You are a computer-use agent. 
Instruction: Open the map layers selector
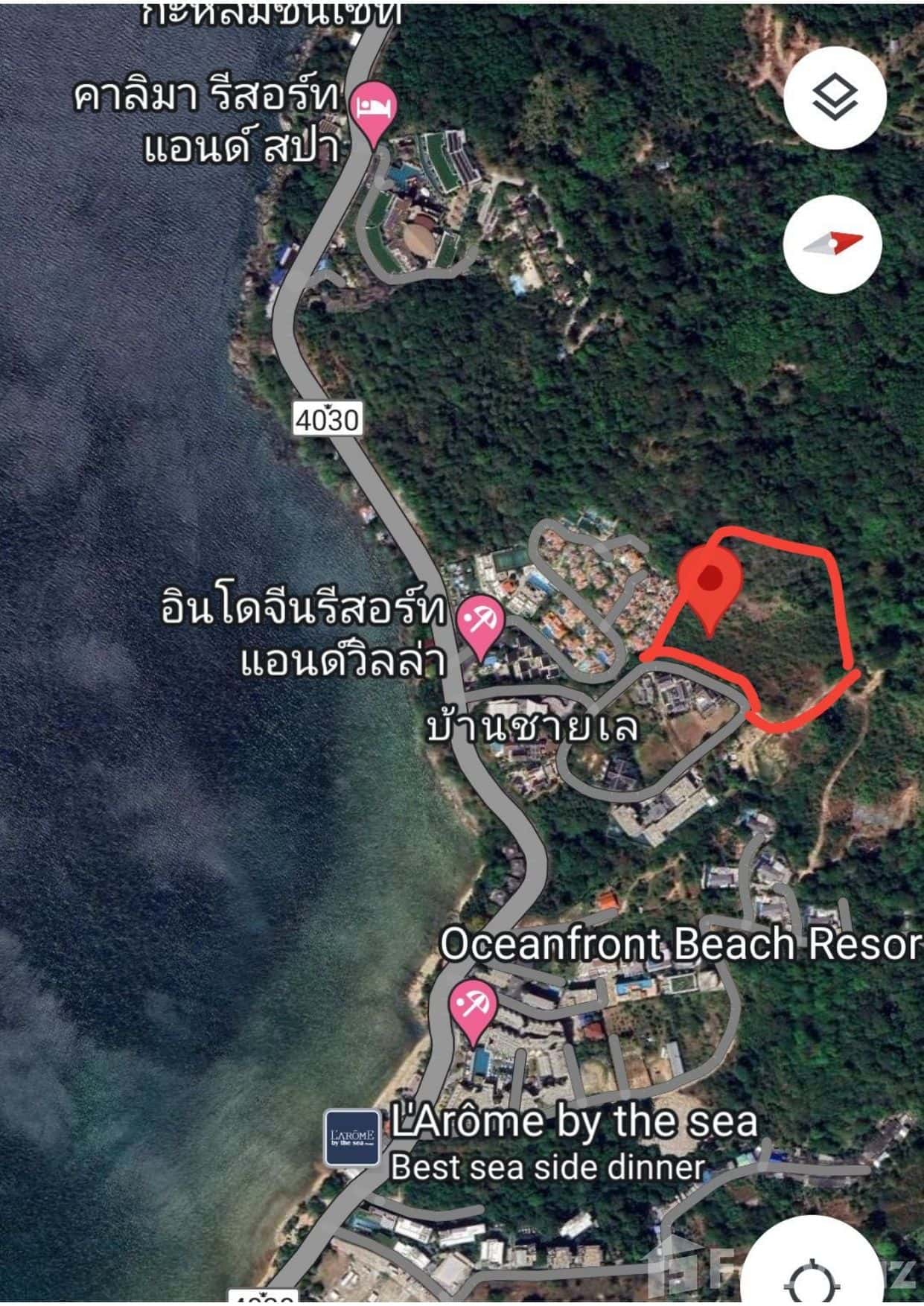pos(834,97)
